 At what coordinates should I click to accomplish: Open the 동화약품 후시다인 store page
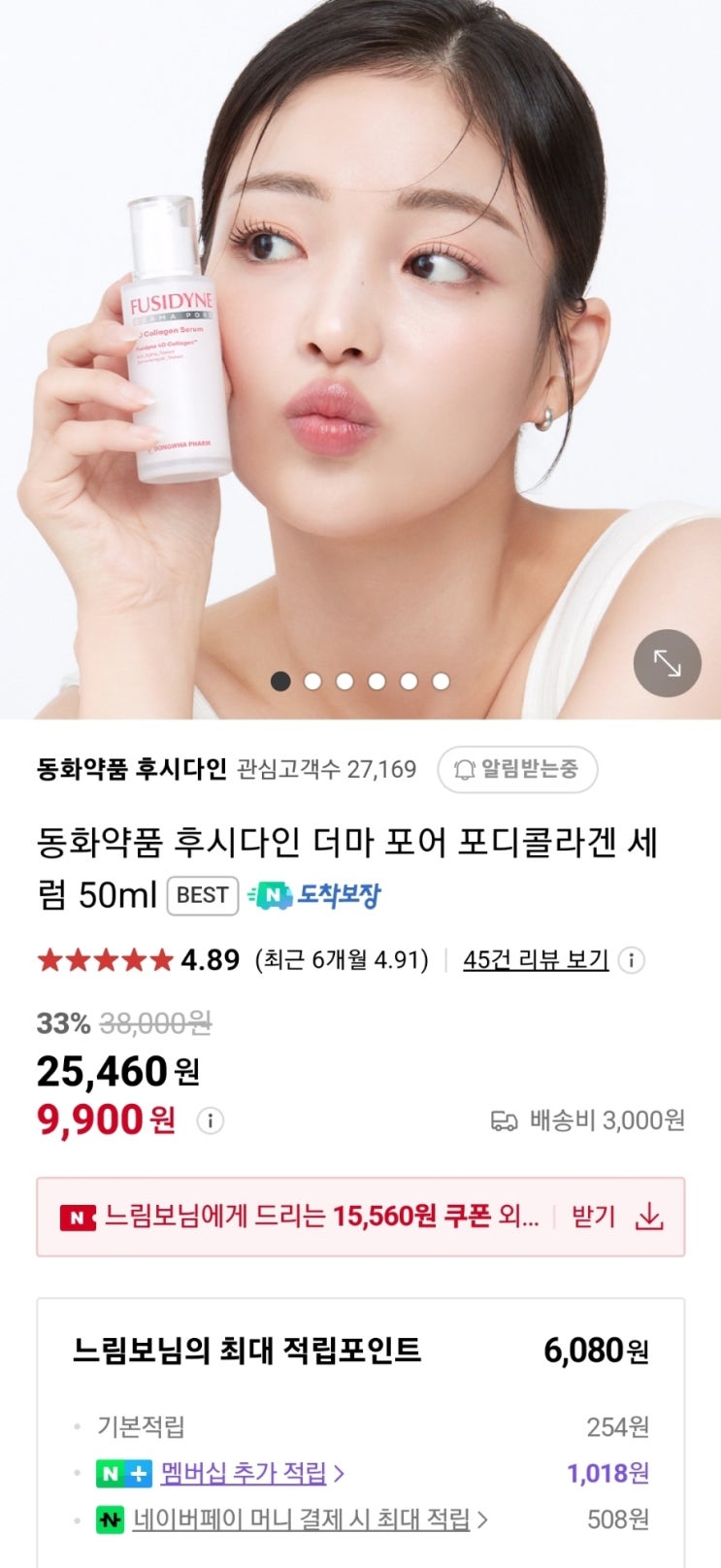click(x=131, y=770)
